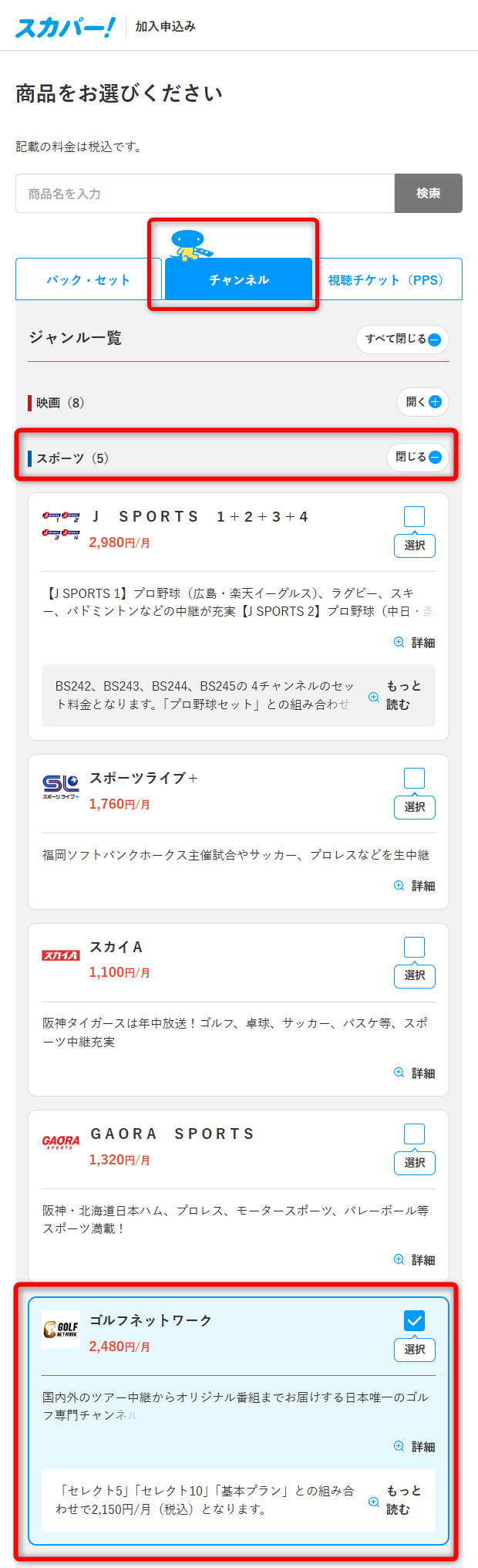Tap もっと読む in the J SPORTS note

point(397,695)
